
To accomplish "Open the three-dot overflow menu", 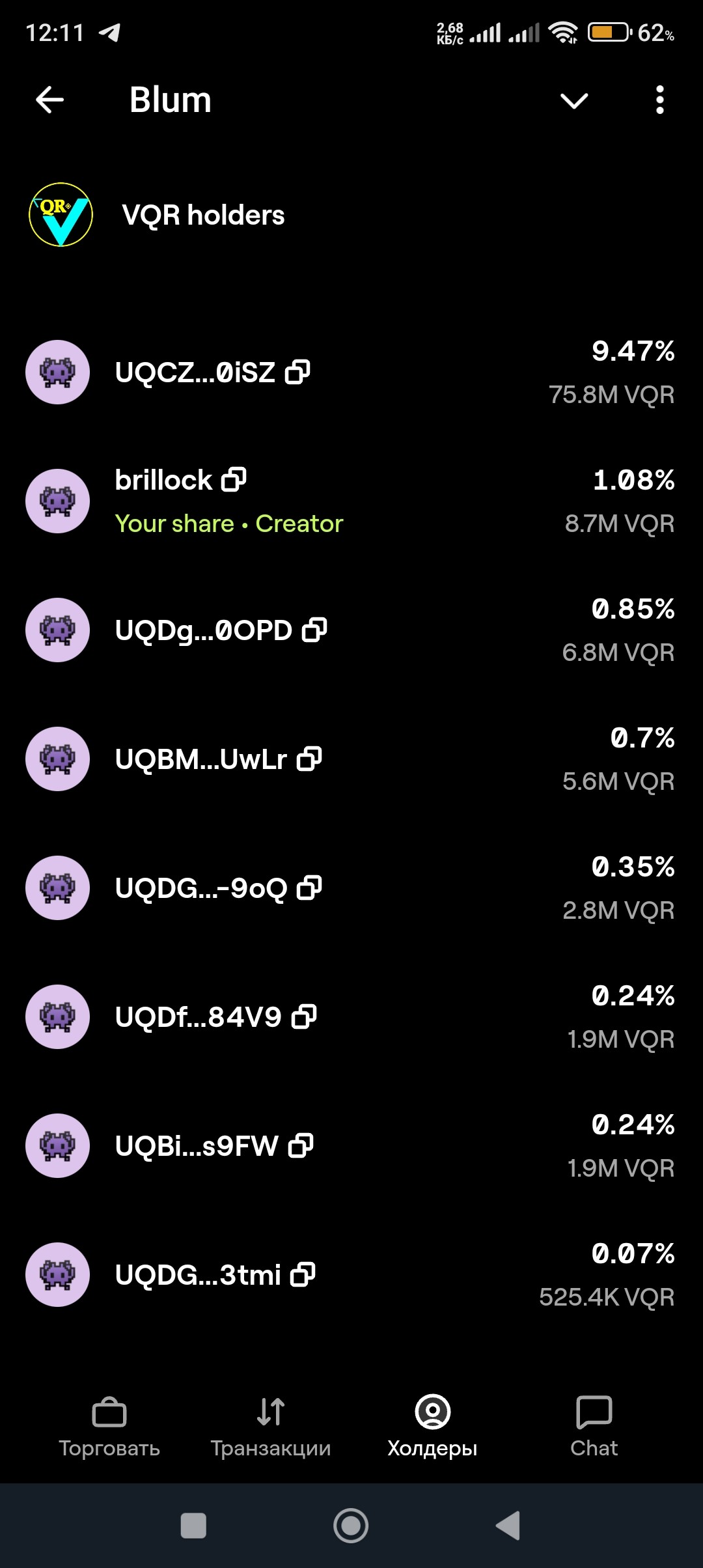I will pos(660,100).
